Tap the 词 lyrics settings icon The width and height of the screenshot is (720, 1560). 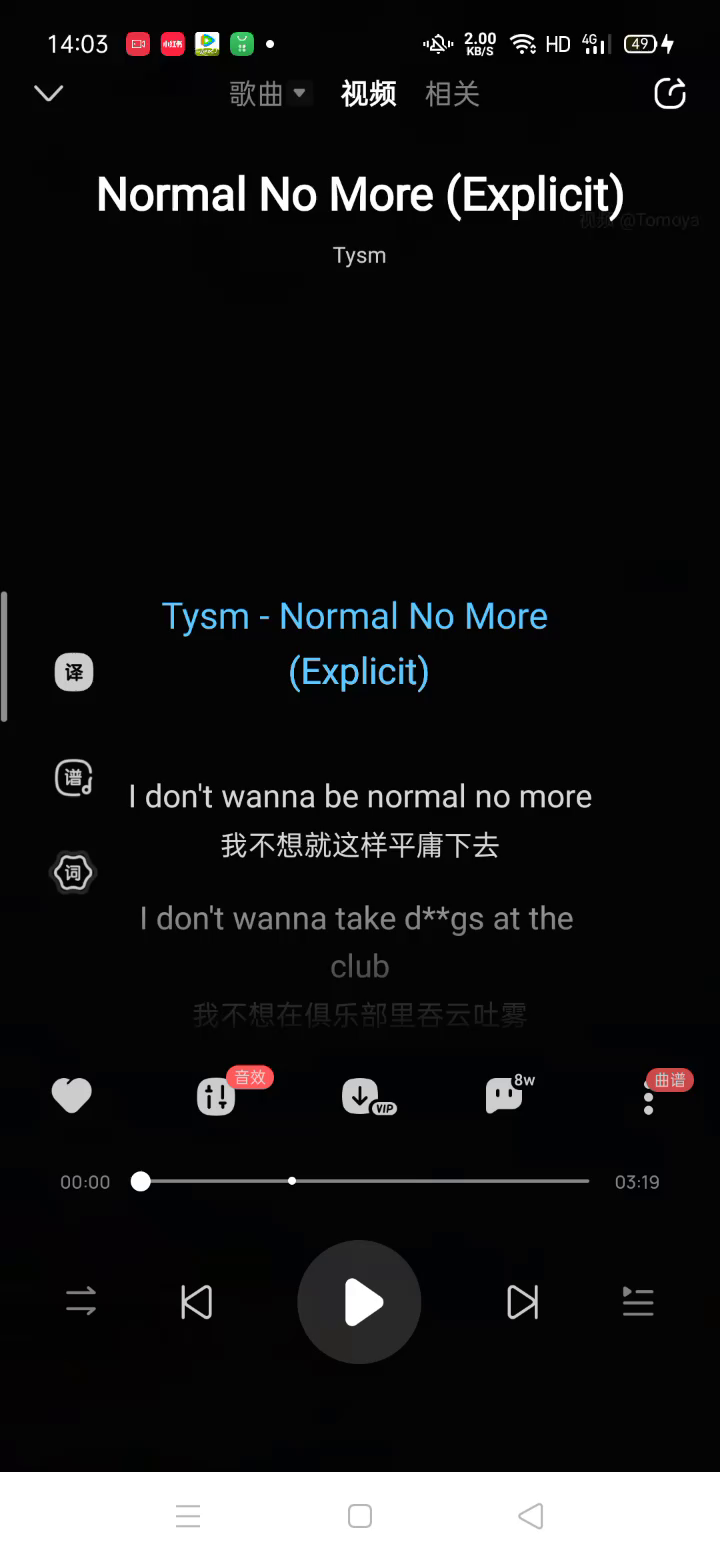pos(73,873)
